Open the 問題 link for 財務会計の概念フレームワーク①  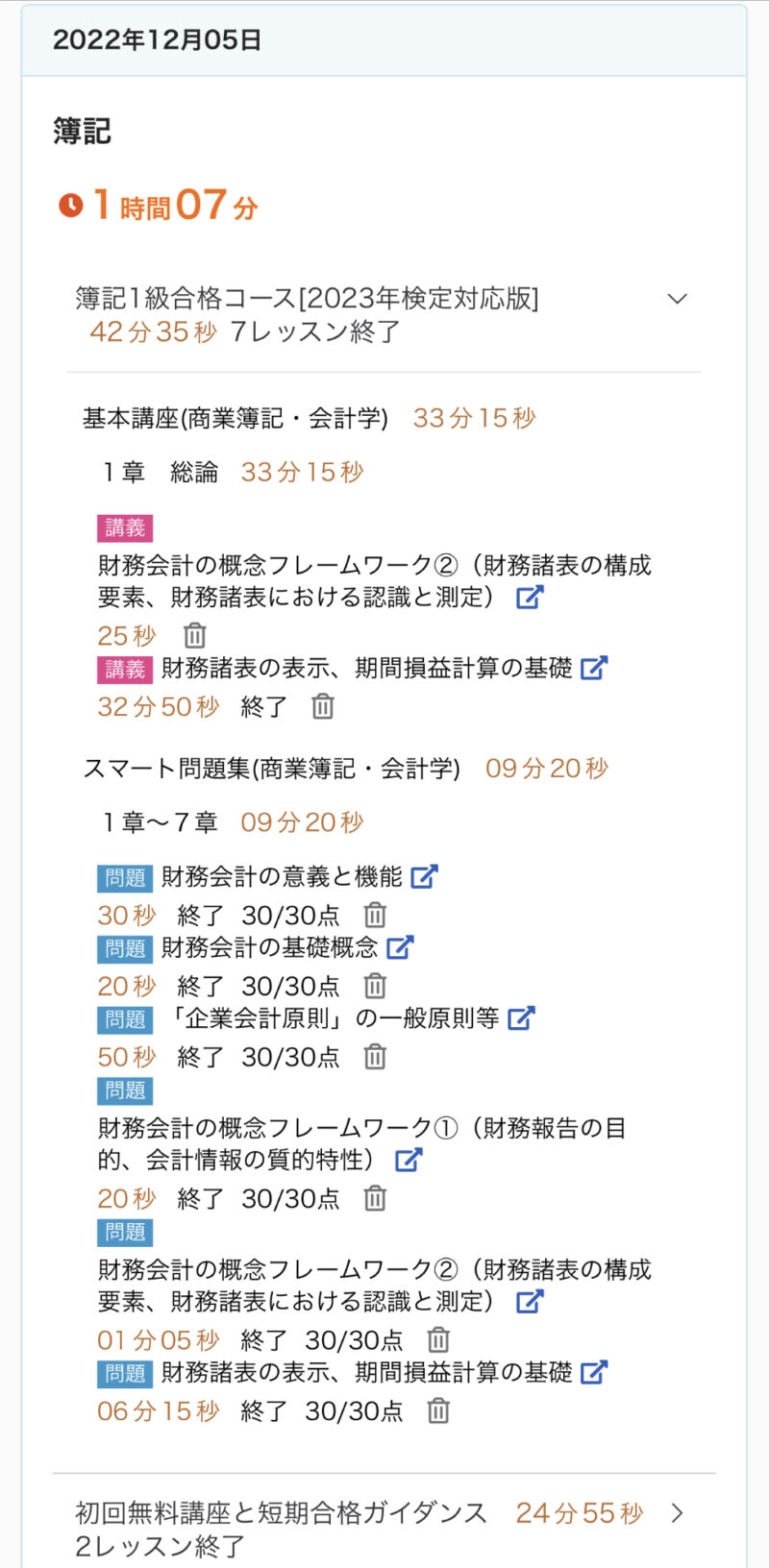409,1160
